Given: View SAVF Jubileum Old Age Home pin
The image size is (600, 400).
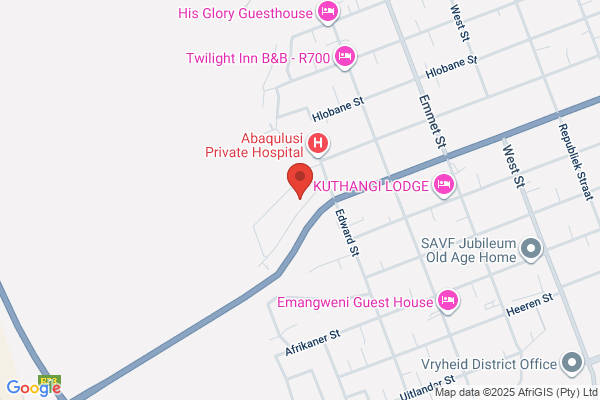Looking at the screenshot, I should pyautogui.click(x=532, y=250).
